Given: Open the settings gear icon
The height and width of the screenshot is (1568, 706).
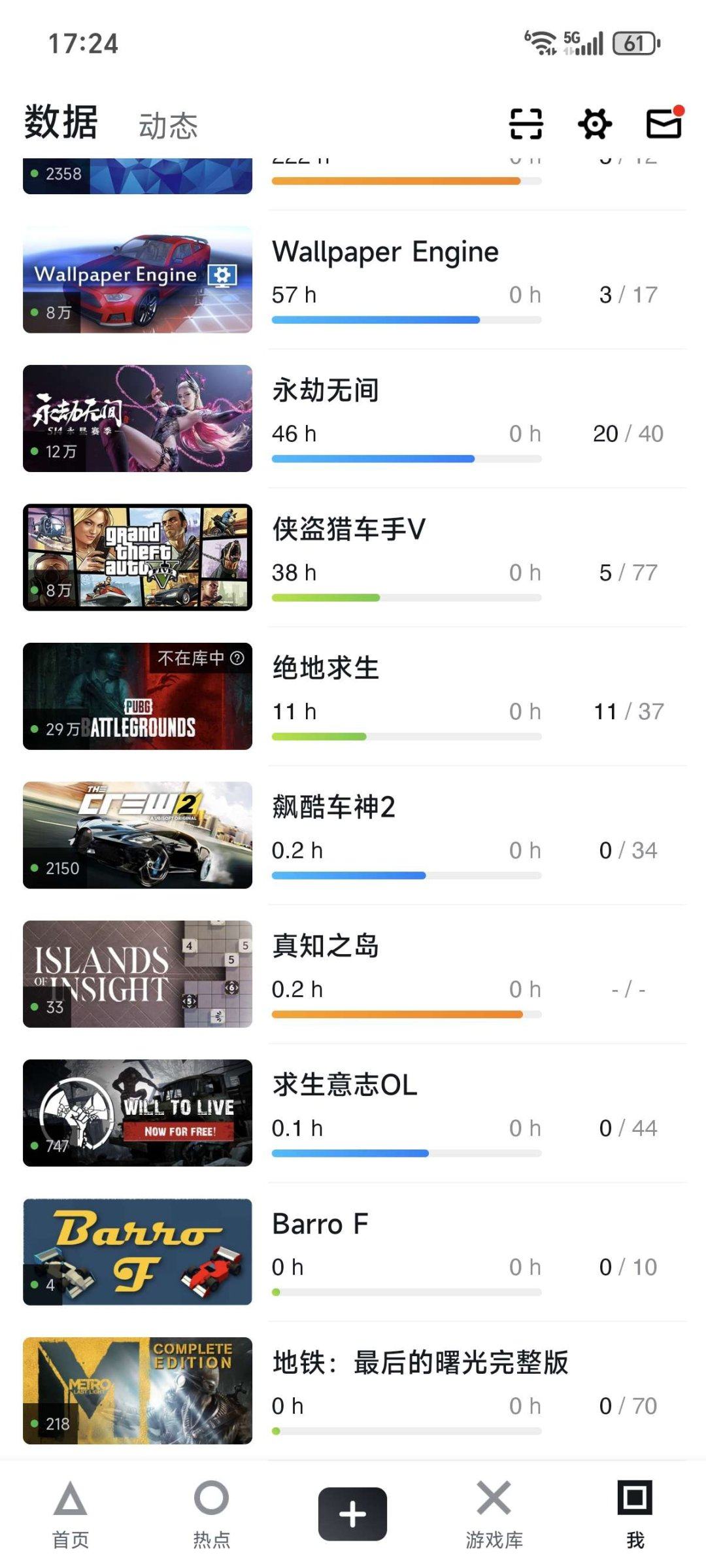Looking at the screenshot, I should 594,124.
